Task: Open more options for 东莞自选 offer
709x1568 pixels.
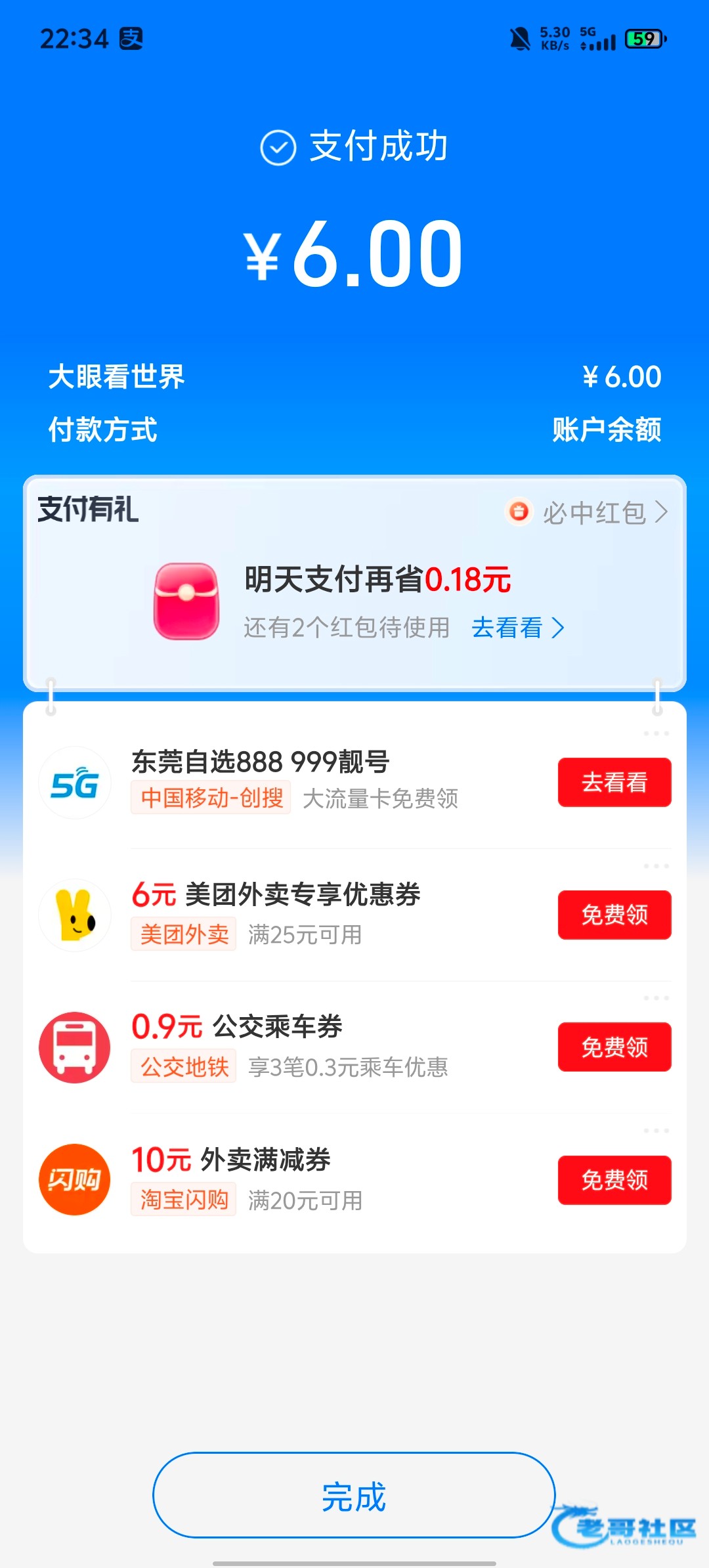Action: tap(656, 733)
